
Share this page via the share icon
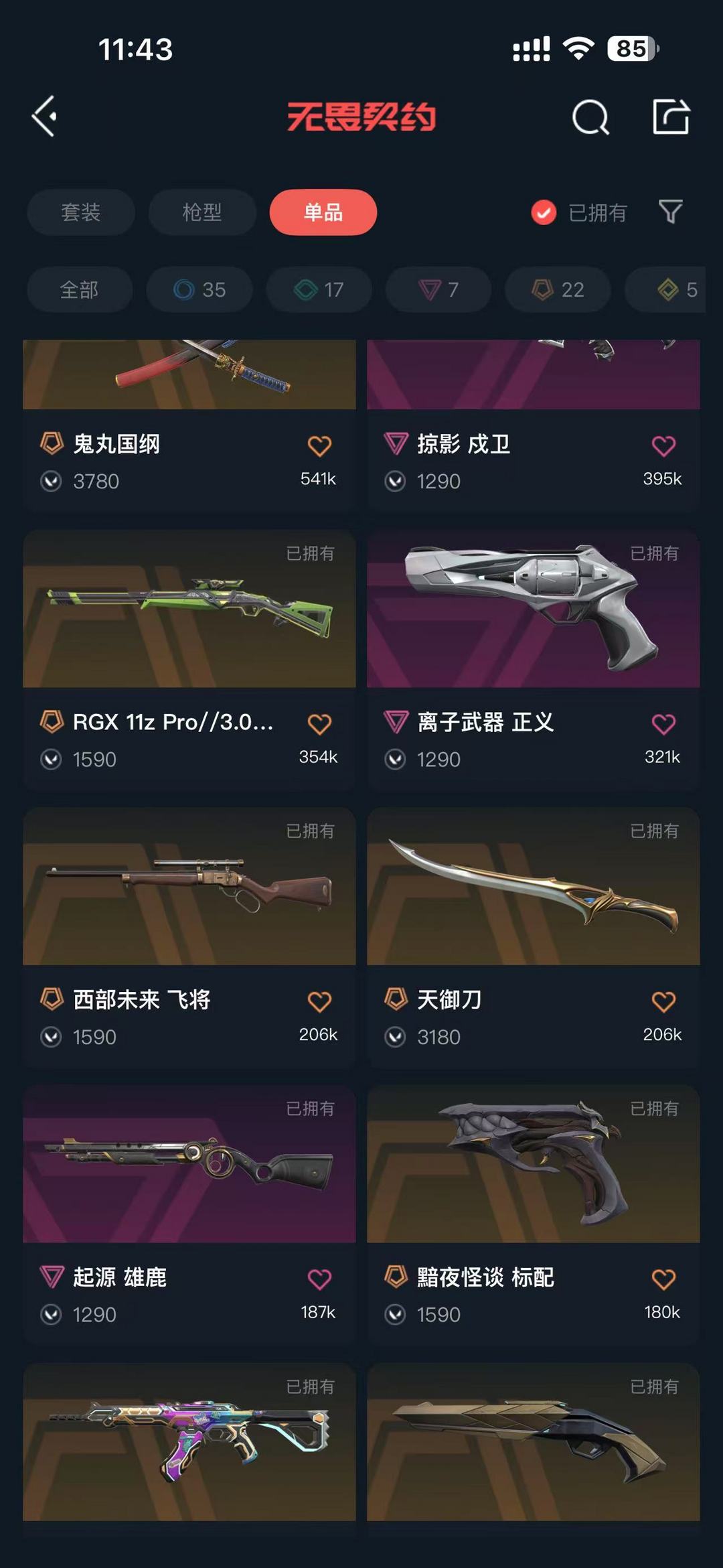coord(671,117)
